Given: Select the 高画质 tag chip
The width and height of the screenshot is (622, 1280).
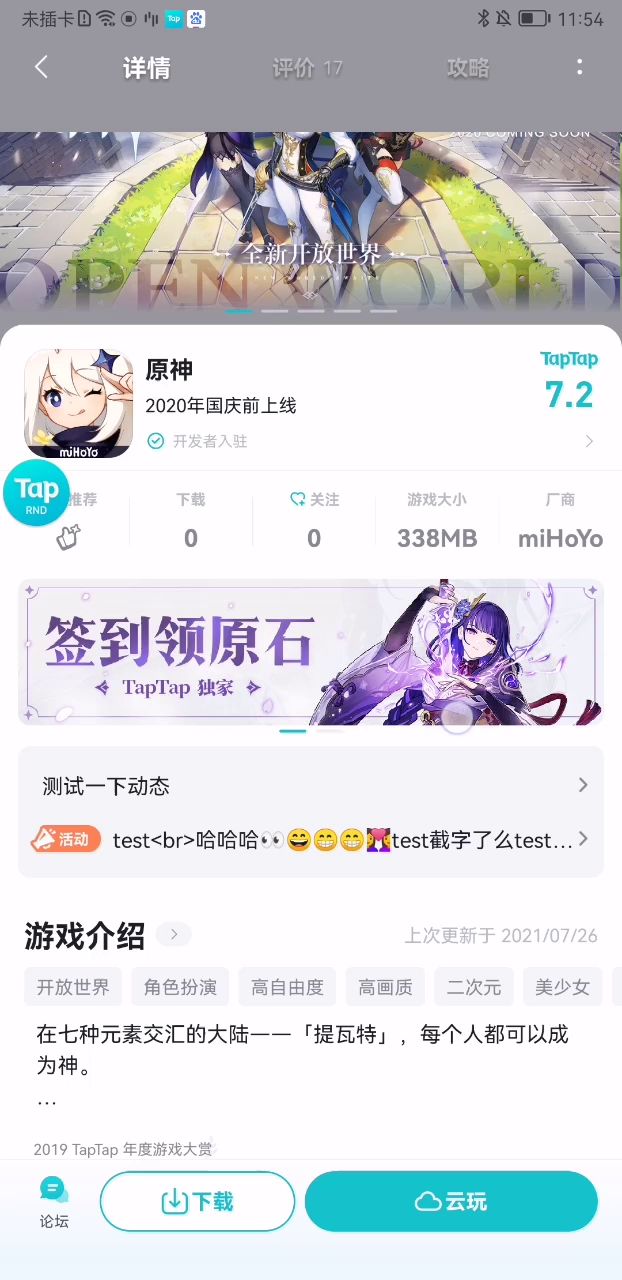Looking at the screenshot, I should 385,987.
